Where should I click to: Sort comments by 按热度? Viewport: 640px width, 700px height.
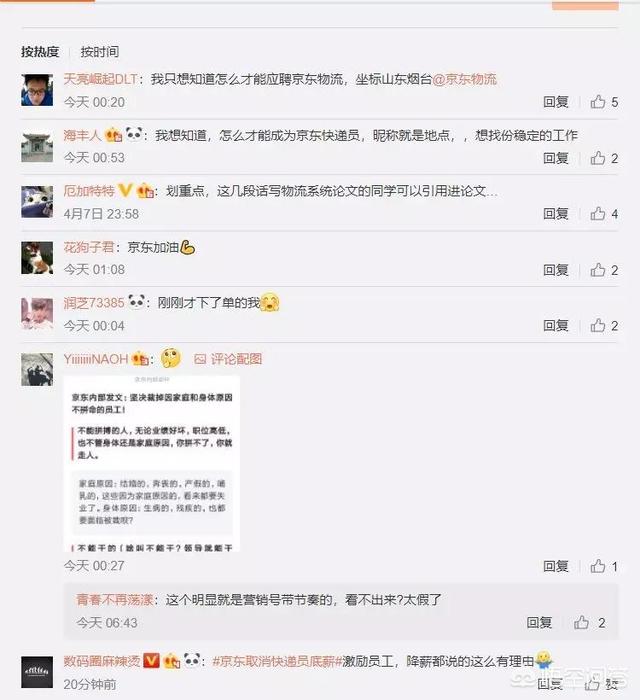(40, 51)
